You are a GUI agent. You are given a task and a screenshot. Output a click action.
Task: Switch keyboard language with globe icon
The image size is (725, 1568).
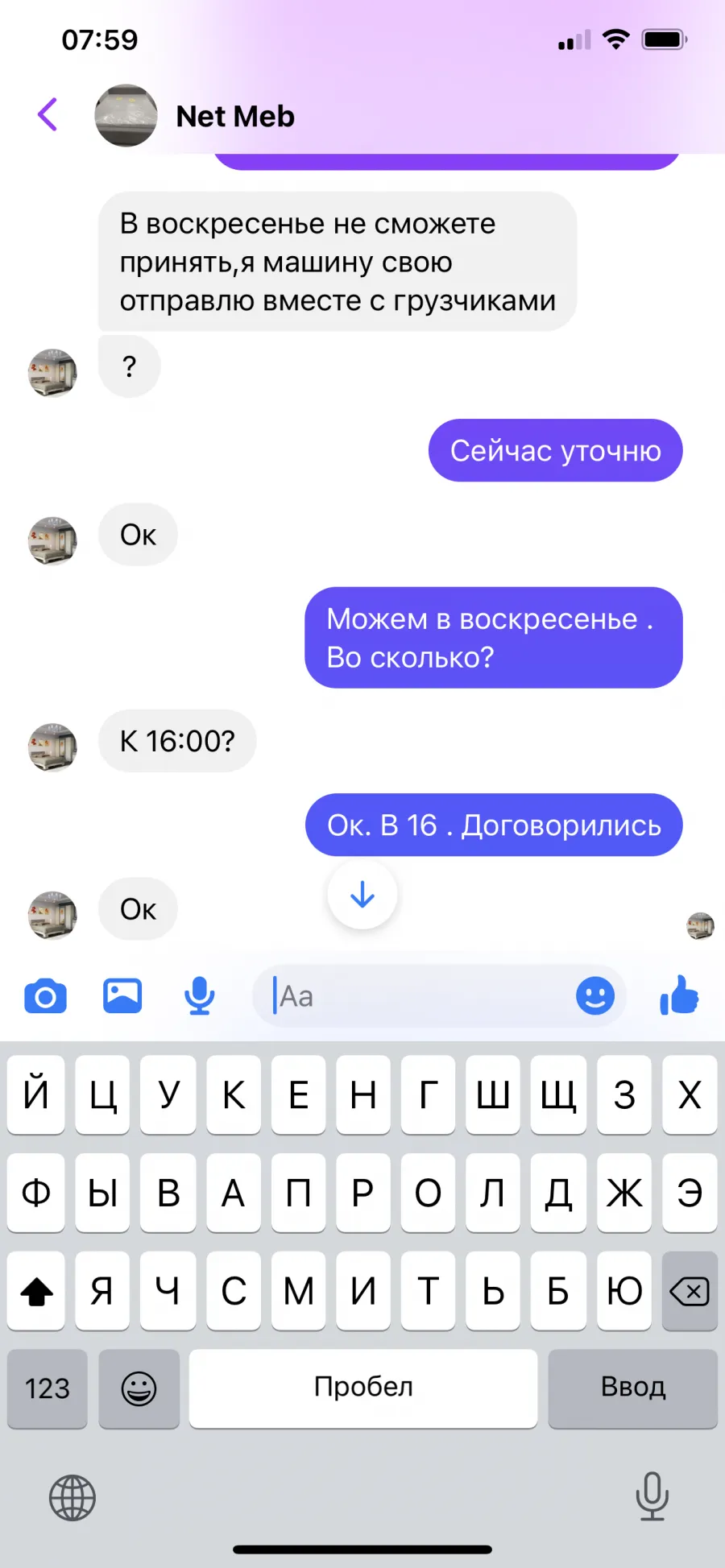pos(72,1498)
